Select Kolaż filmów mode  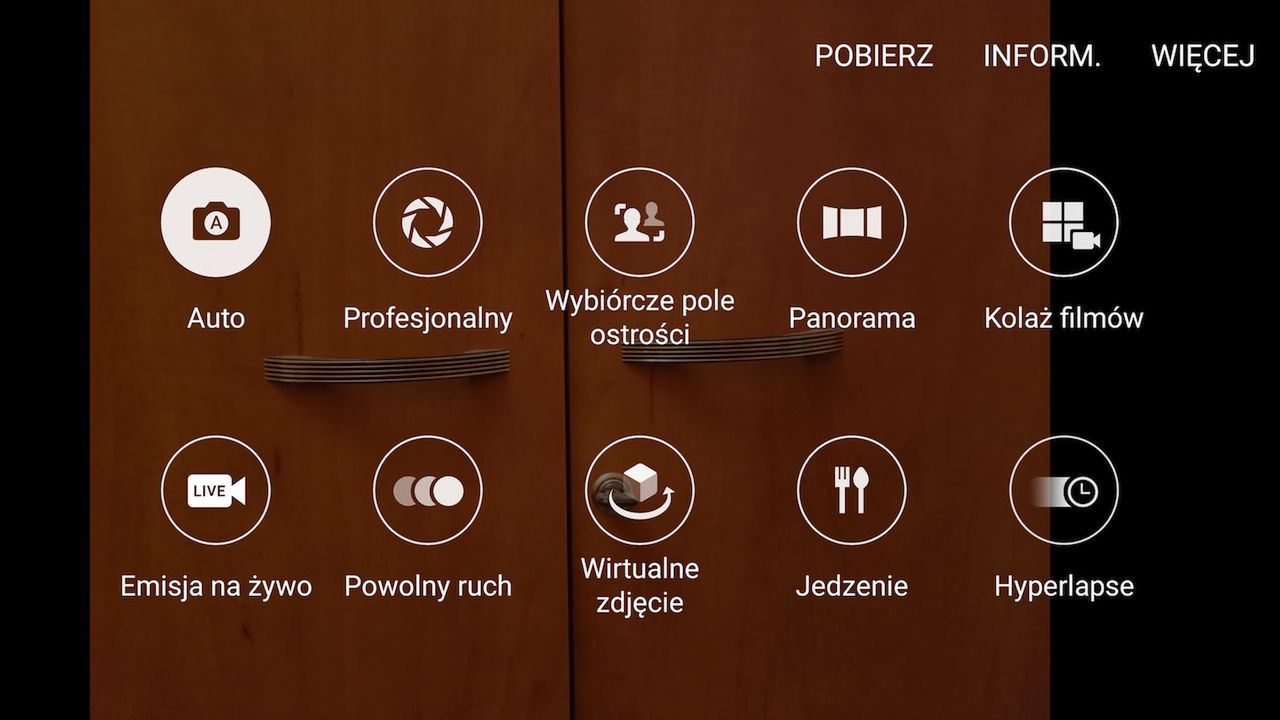pyautogui.click(x=1063, y=222)
